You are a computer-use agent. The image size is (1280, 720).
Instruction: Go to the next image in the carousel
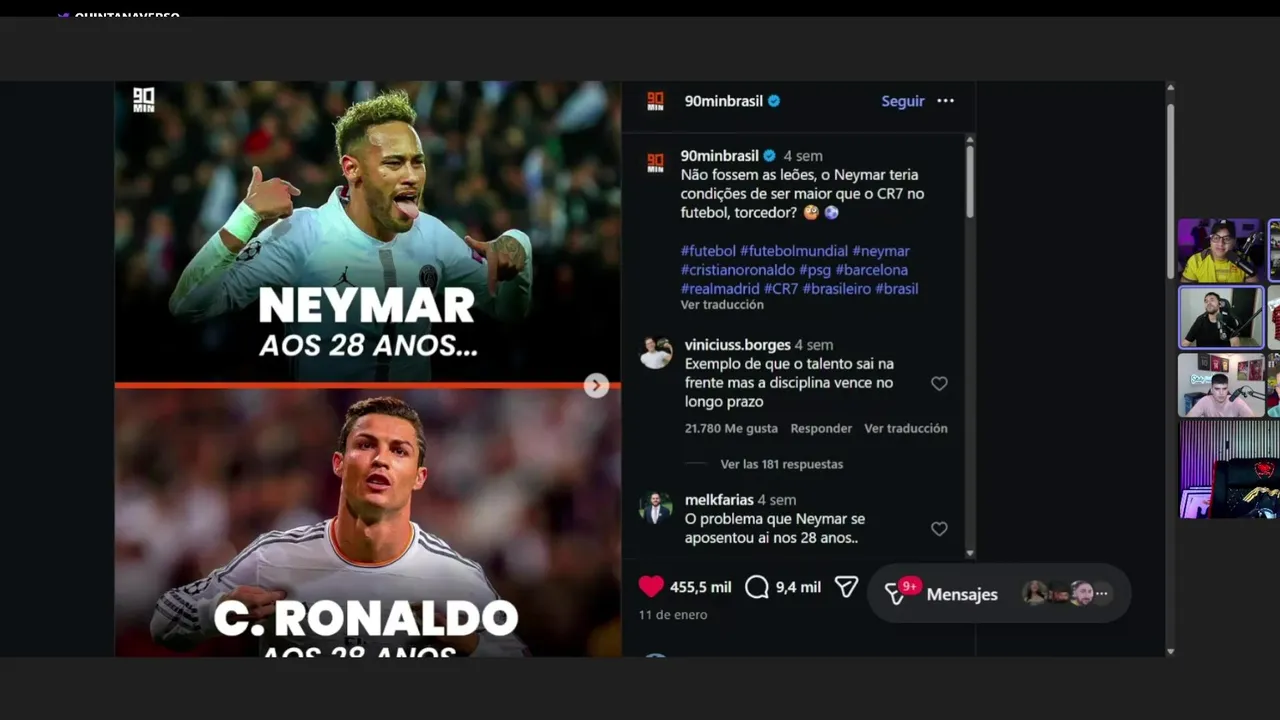pos(596,385)
